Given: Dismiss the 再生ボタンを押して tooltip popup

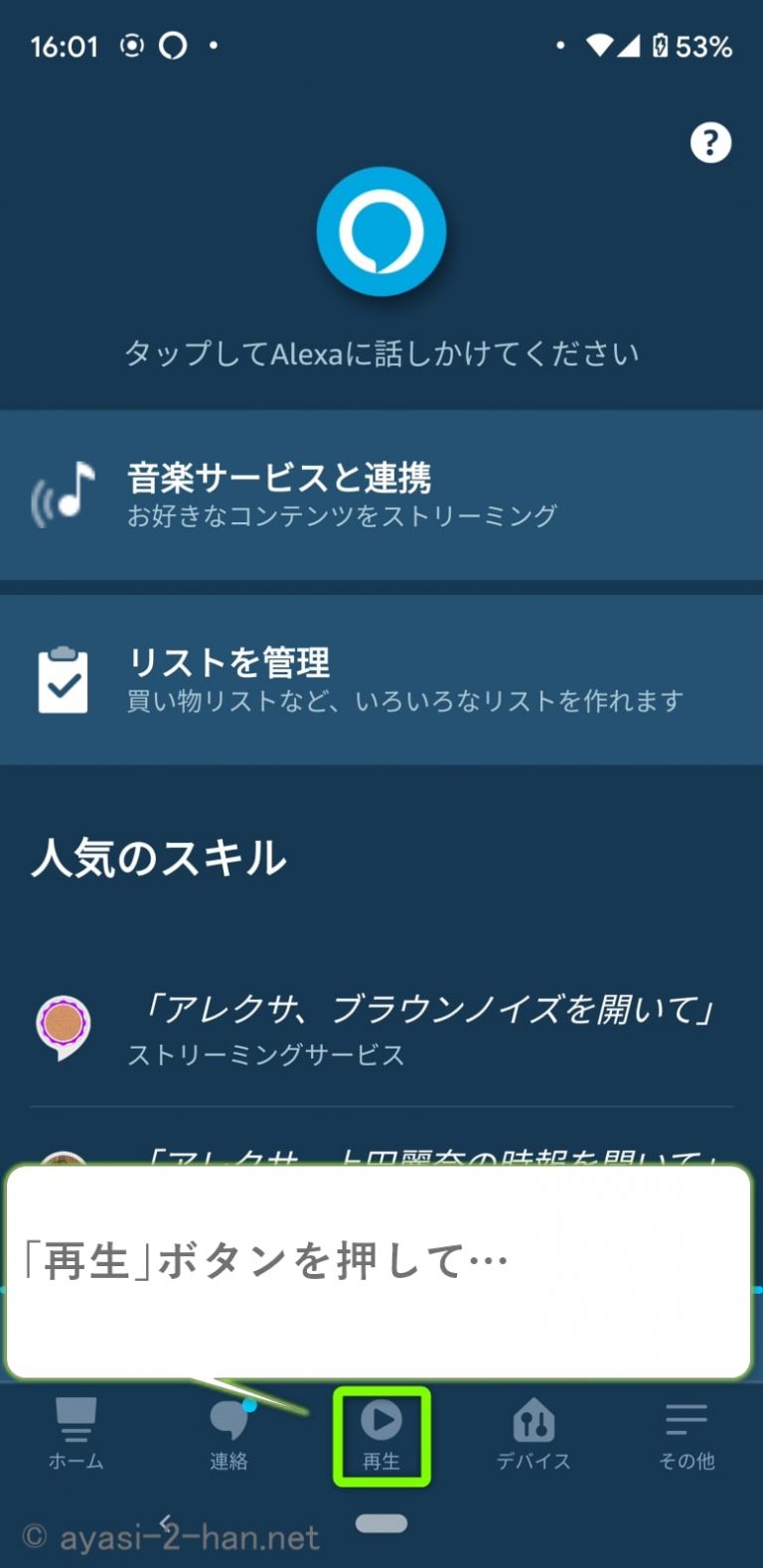Looking at the screenshot, I should pyautogui.click(x=381, y=1276).
